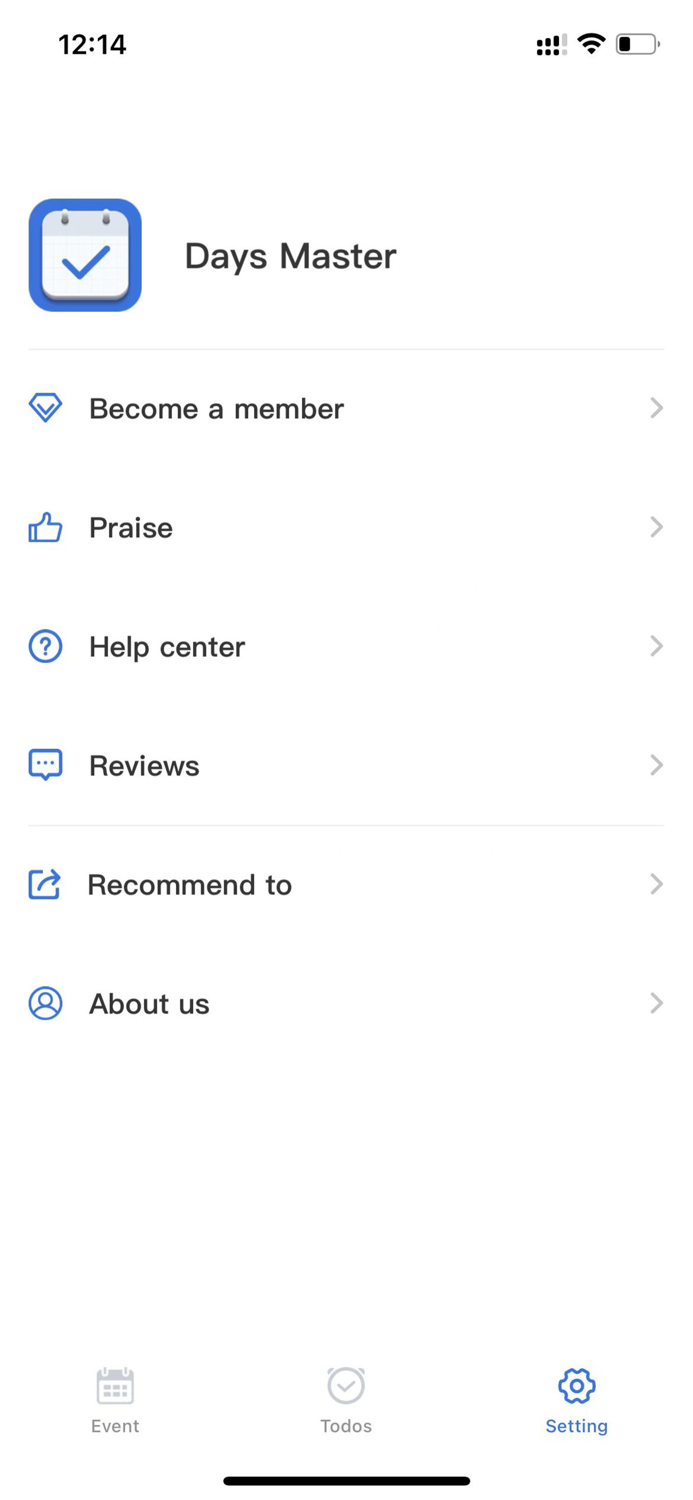This screenshot has height=1500, width=693.
Task: Select the Setting tab
Action: [x=576, y=1400]
